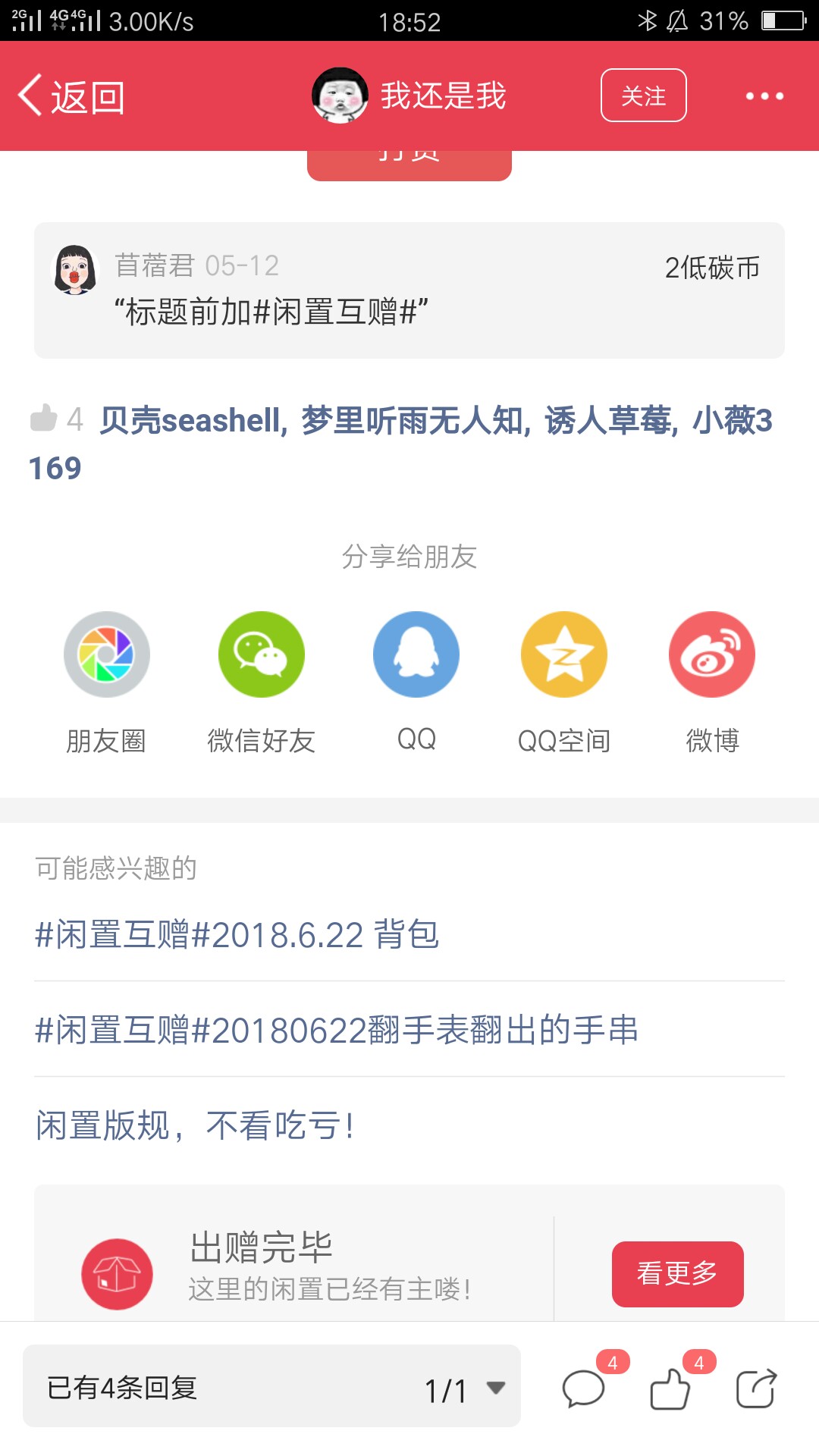819x1456 pixels.
Task: Open liker 贝壳seashell's profile
Action: [192, 421]
